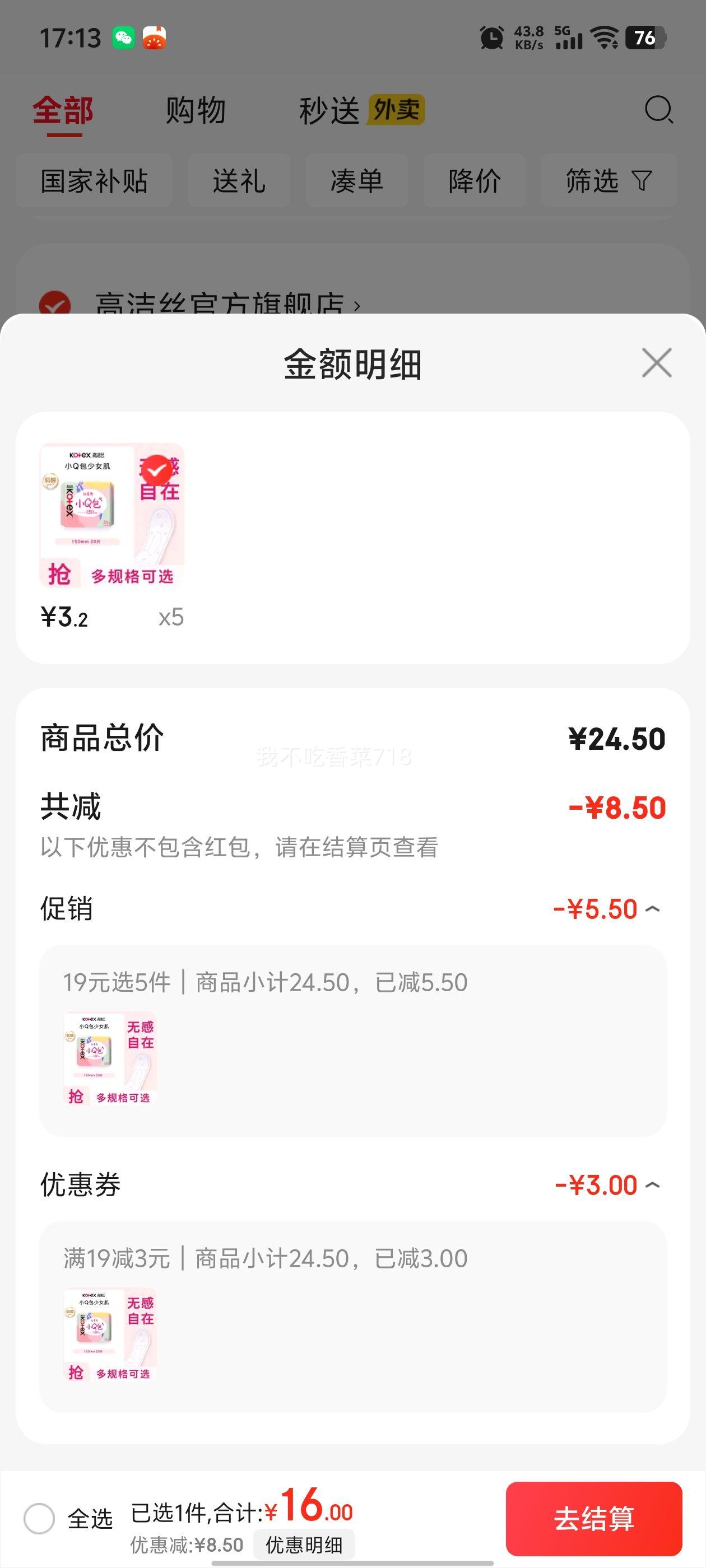The height and width of the screenshot is (1568, 706).
Task: Switch to the 购物 tab
Action: 194,110
